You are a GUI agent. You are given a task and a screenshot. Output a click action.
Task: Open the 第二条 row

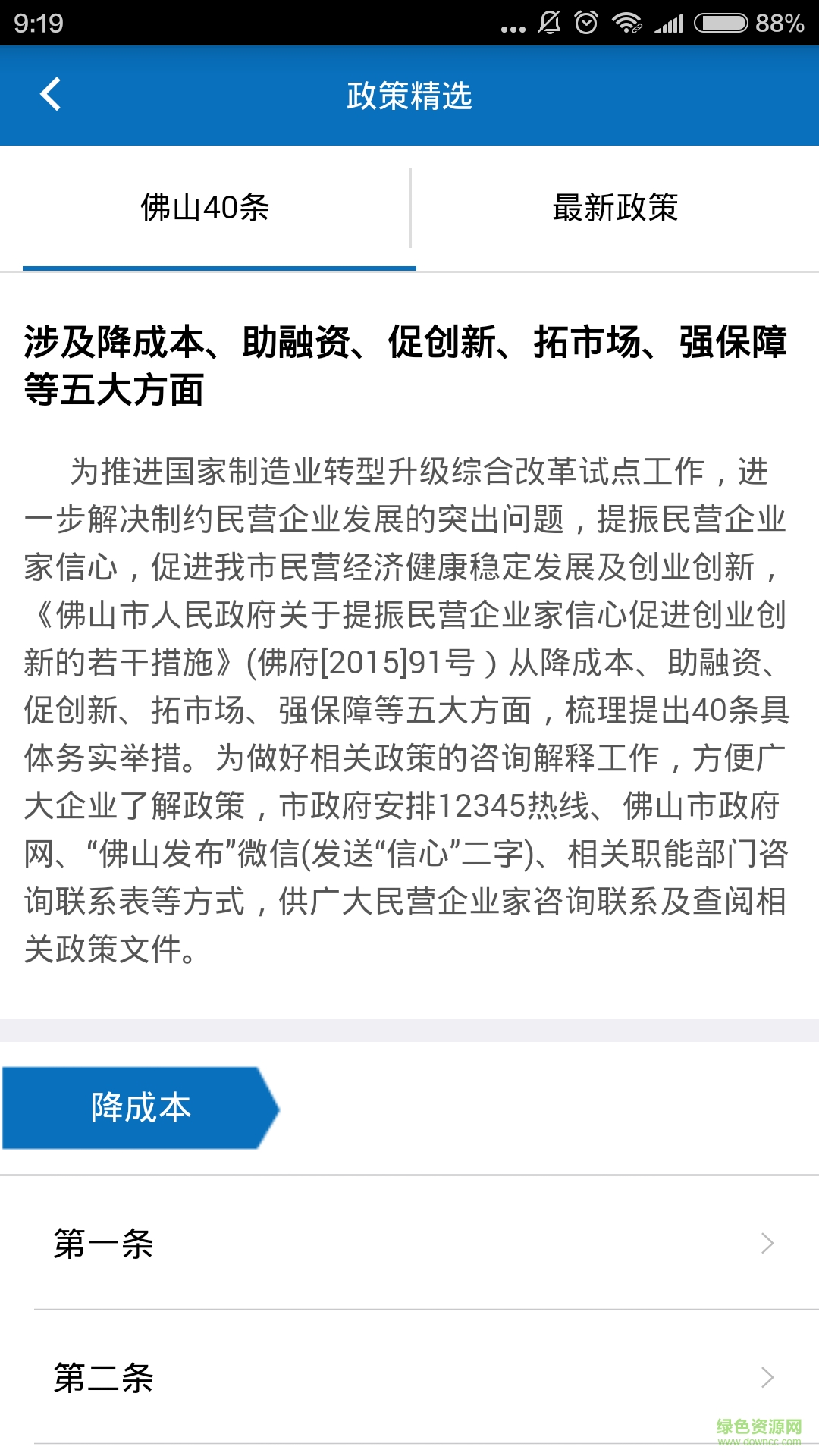click(409, 1377)
